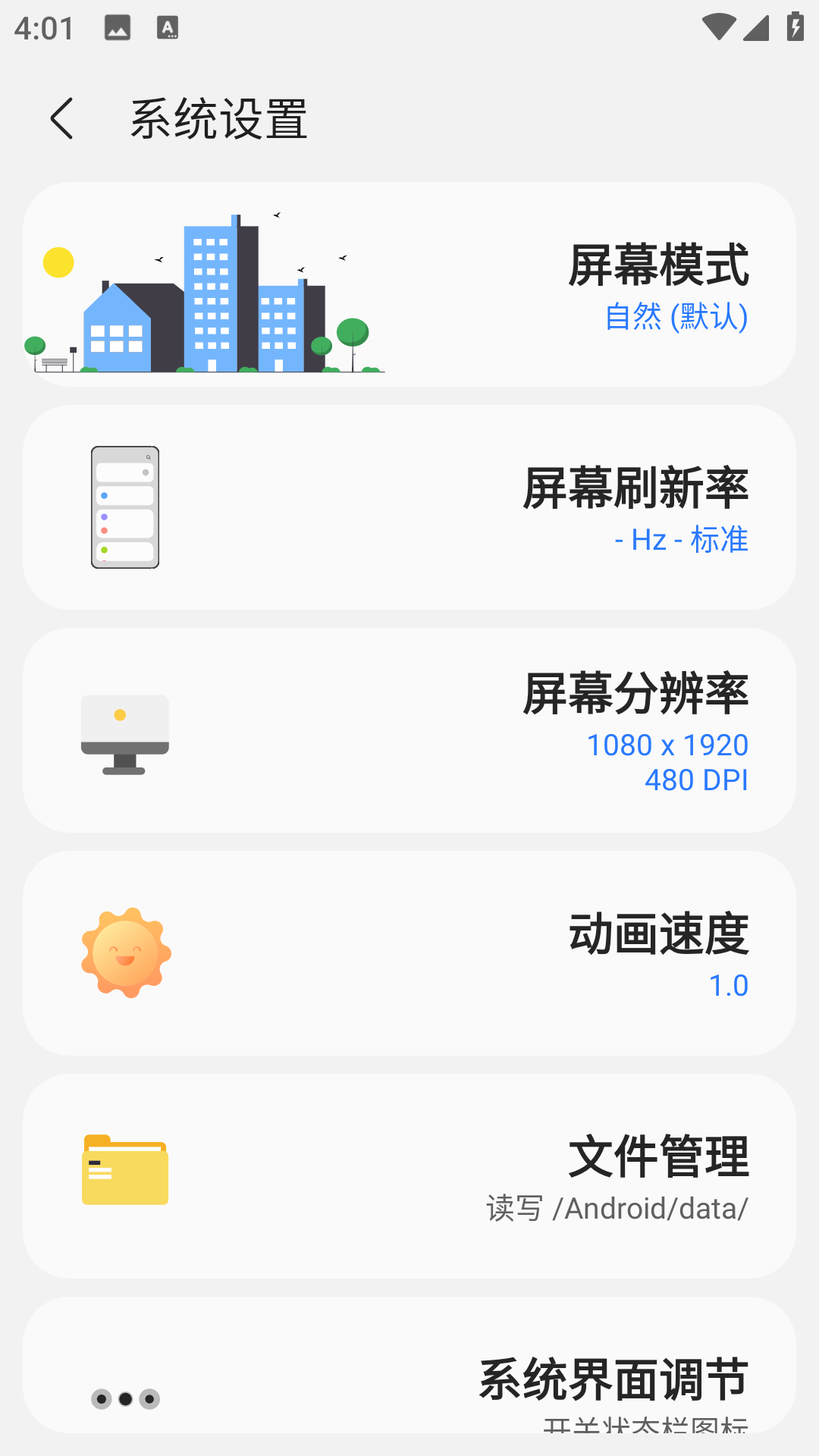Image resolution: width=819 pixels, height=1456 pixels.
Task: Open 屏幕分辨率 setting
Action: click(409, 730)
